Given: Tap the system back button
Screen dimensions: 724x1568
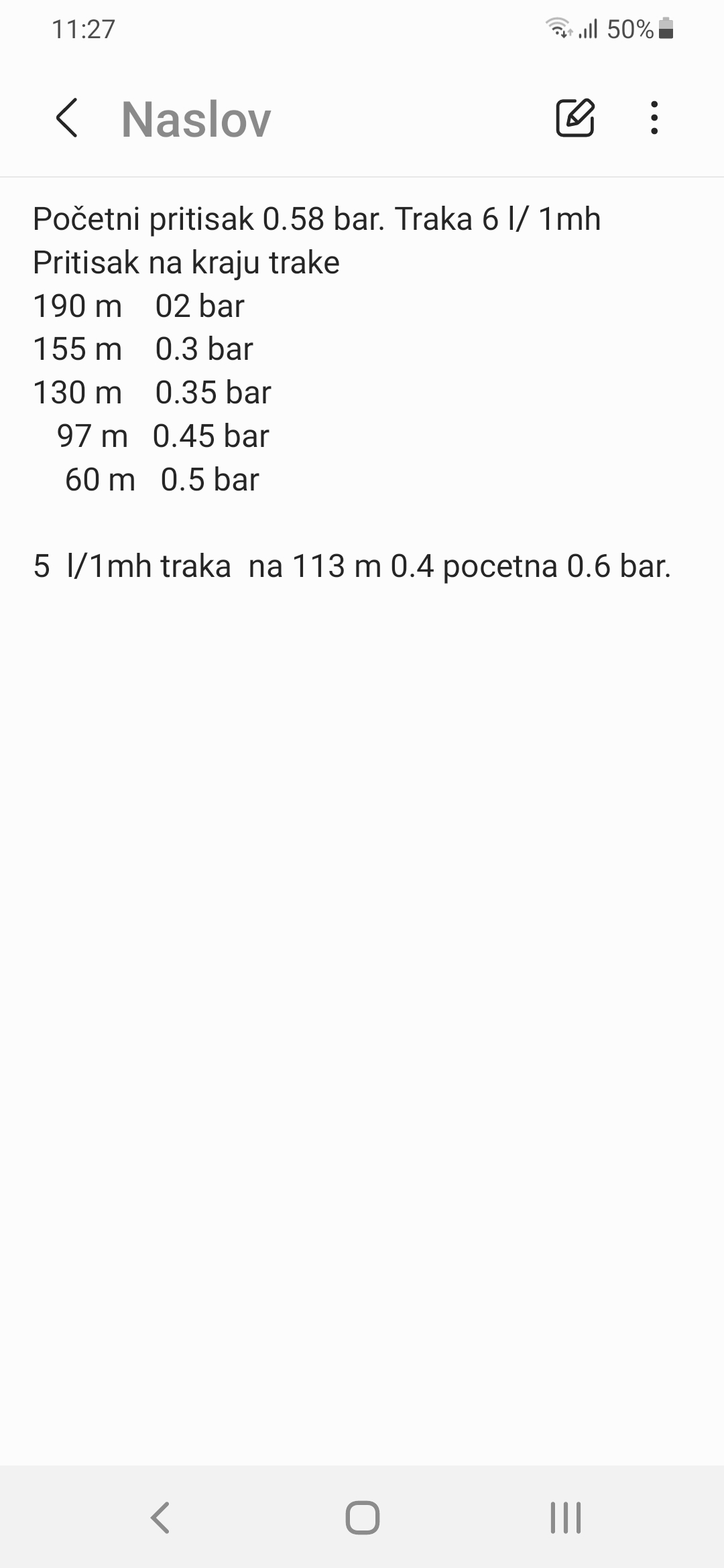Looking at the screenshot, I should click(x=160, y=1518).
